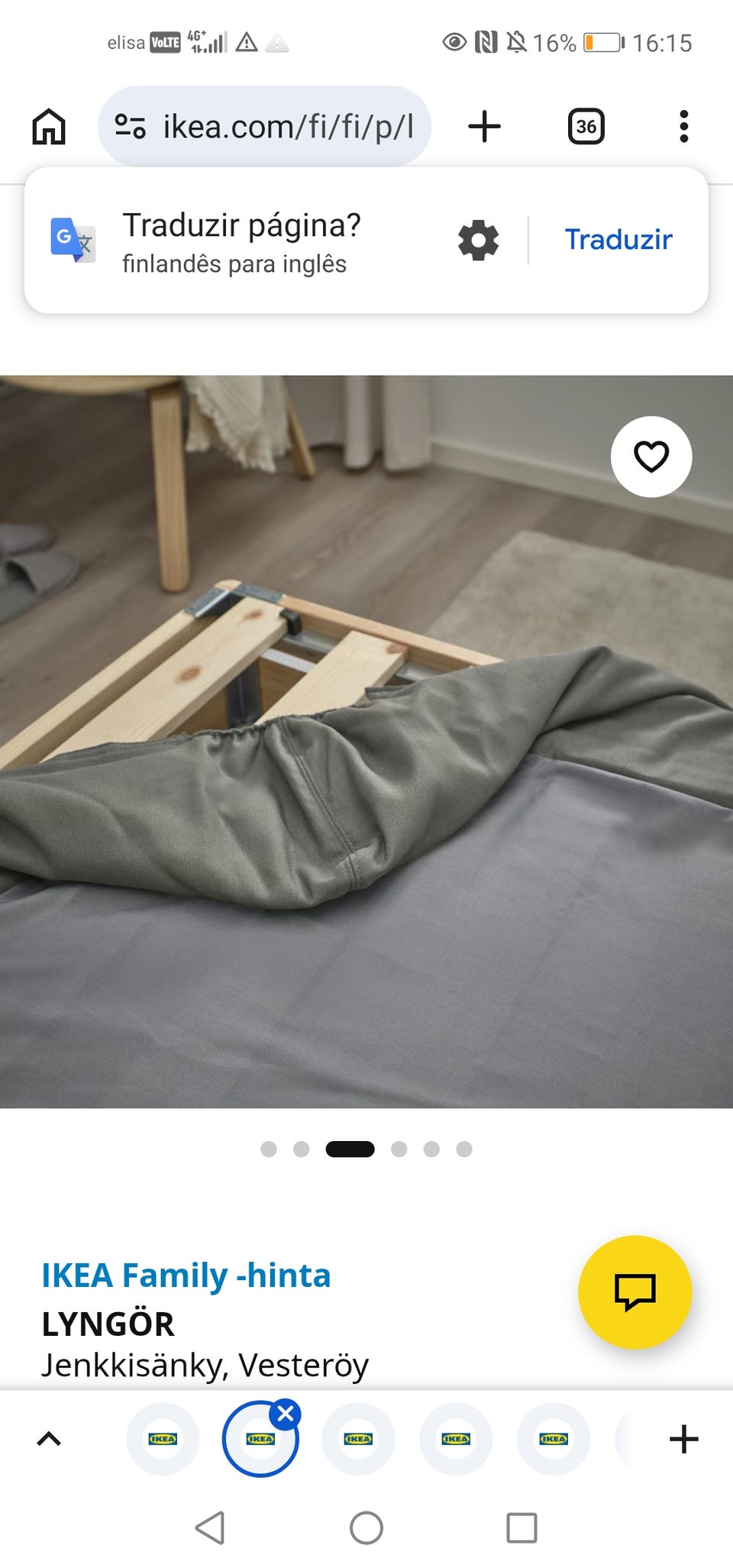
Task: Open translation settings gear
Action: [478, 241]
